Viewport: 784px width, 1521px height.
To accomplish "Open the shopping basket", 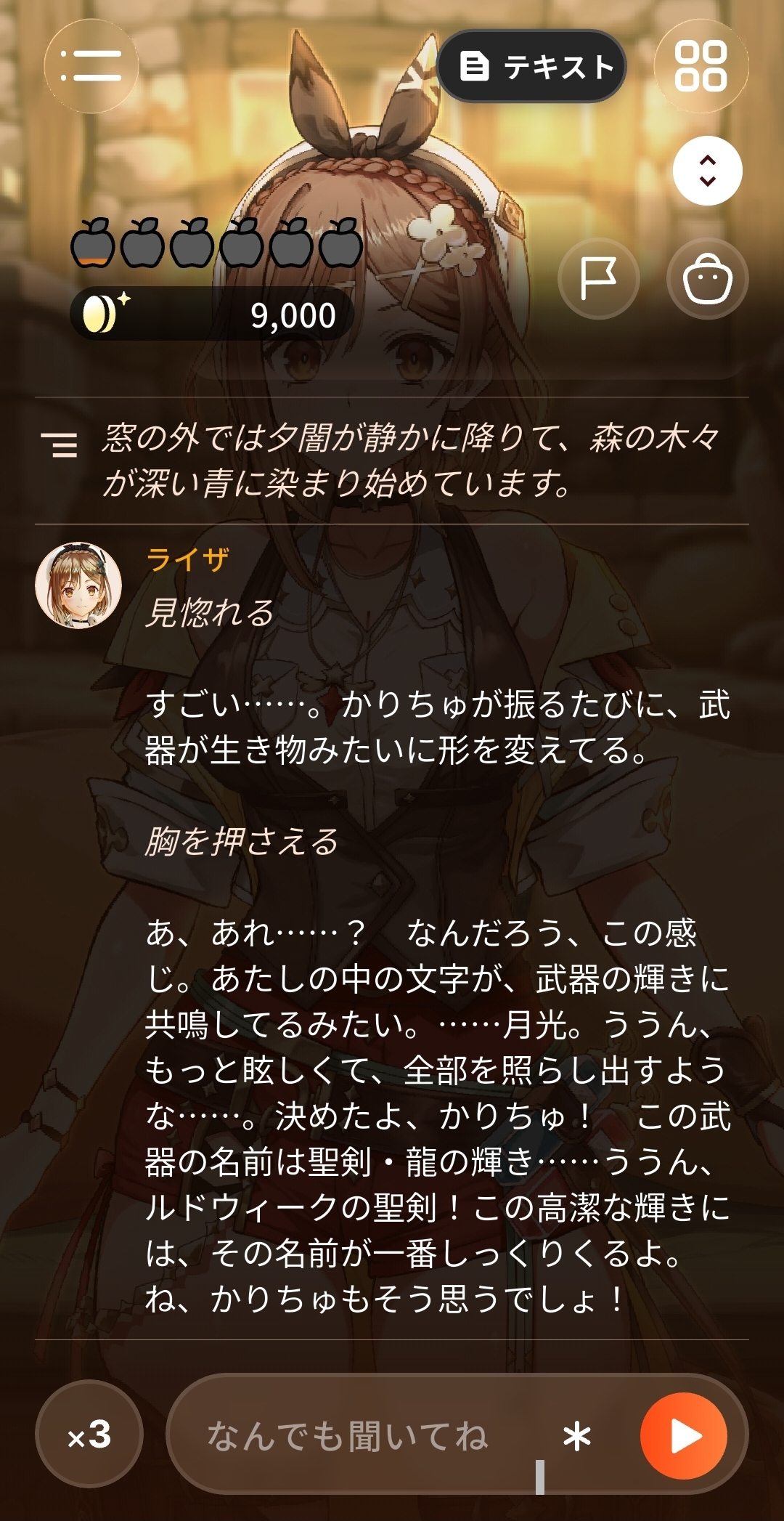I will [x=707, y=278].
